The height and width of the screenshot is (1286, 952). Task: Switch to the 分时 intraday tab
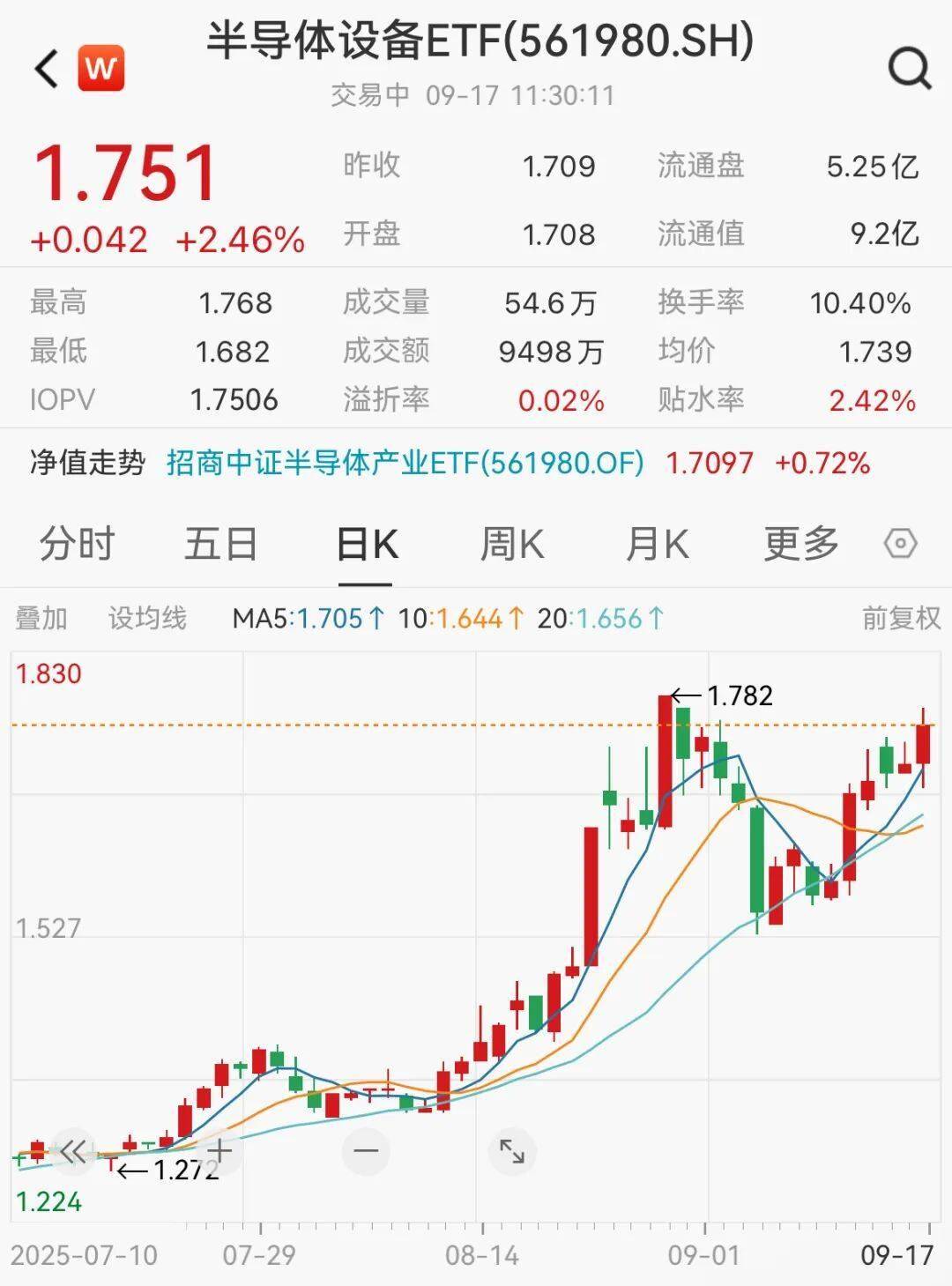pos(73,545)
